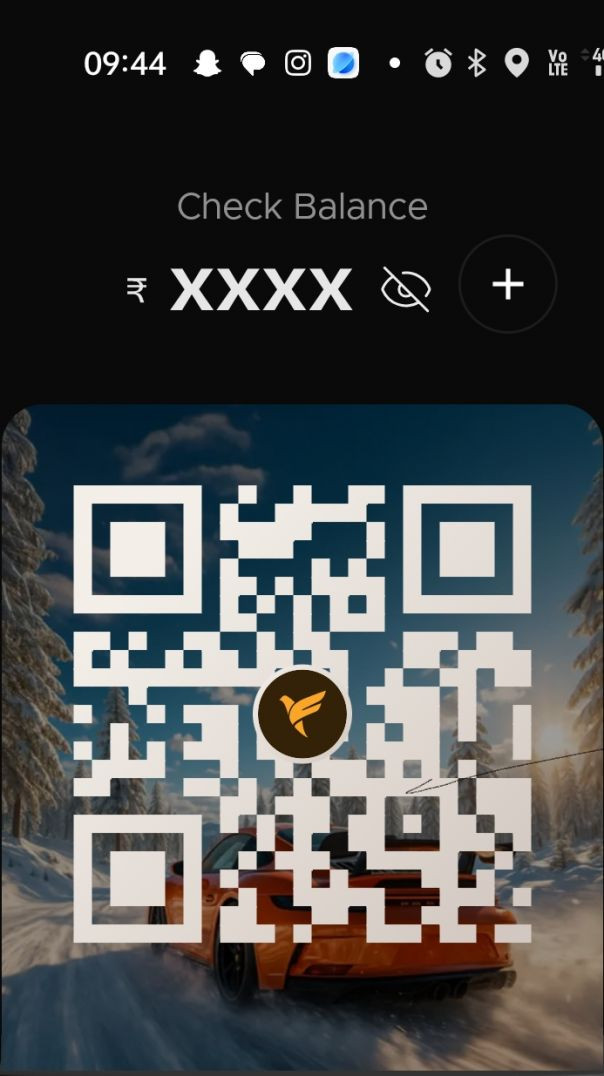Reveal the hidden balance with the eye icon
This screenshot has width=604, height=1076.
[x=406, y=290]
